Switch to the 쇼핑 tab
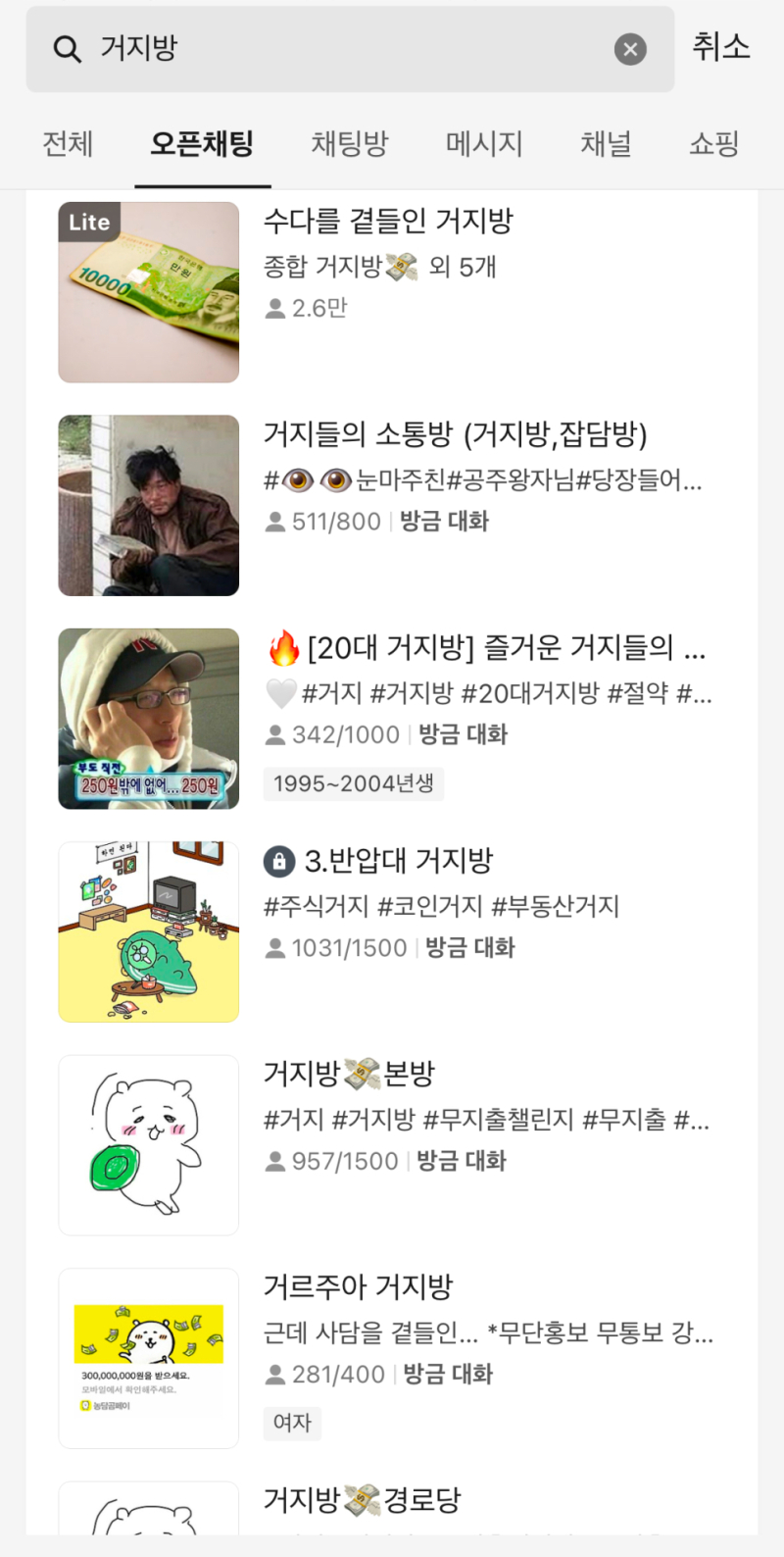Viewport: 784px width, 1557px height. (713, 144)
